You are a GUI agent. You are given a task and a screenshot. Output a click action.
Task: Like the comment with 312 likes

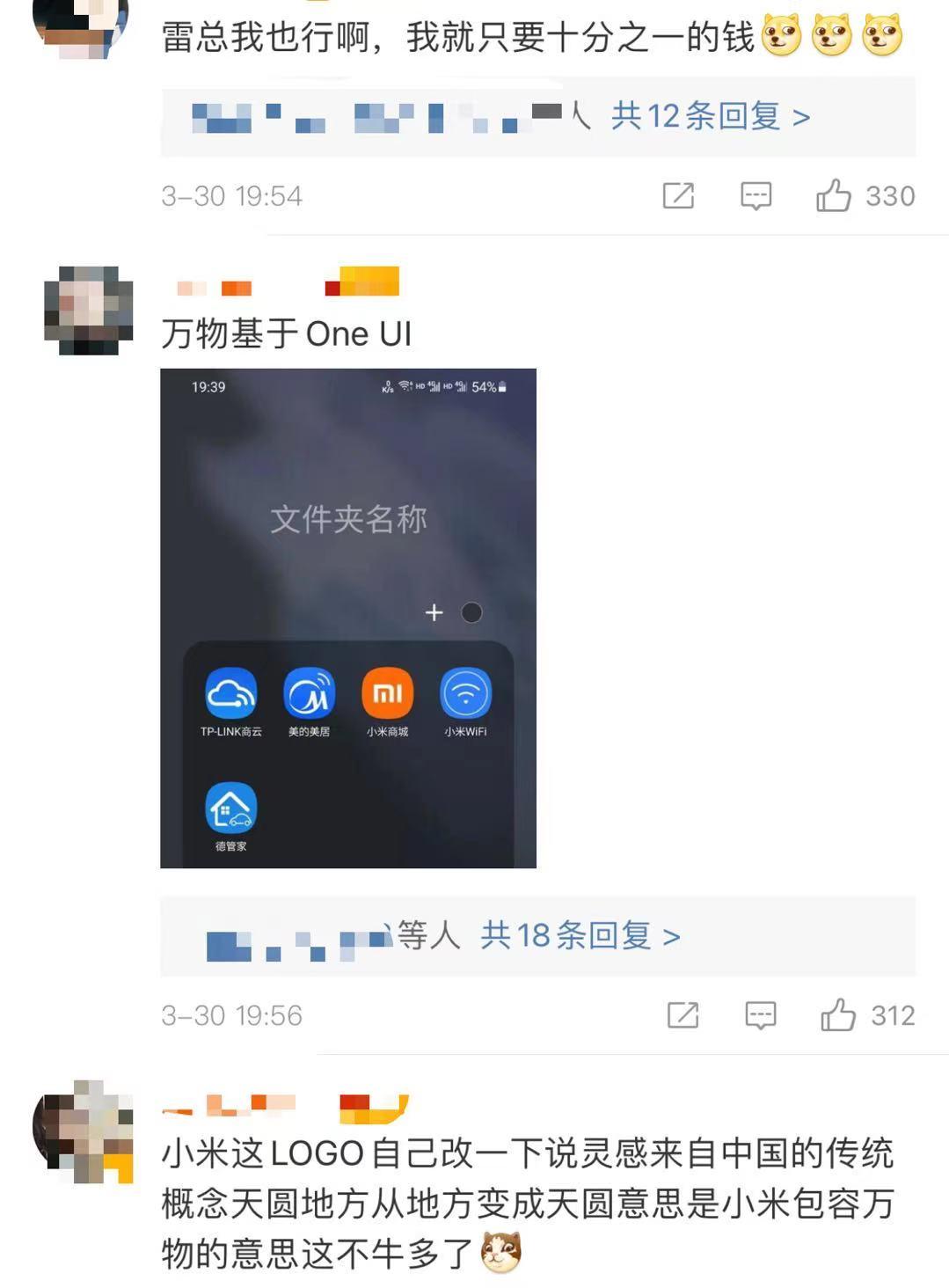coord(838,1014)
